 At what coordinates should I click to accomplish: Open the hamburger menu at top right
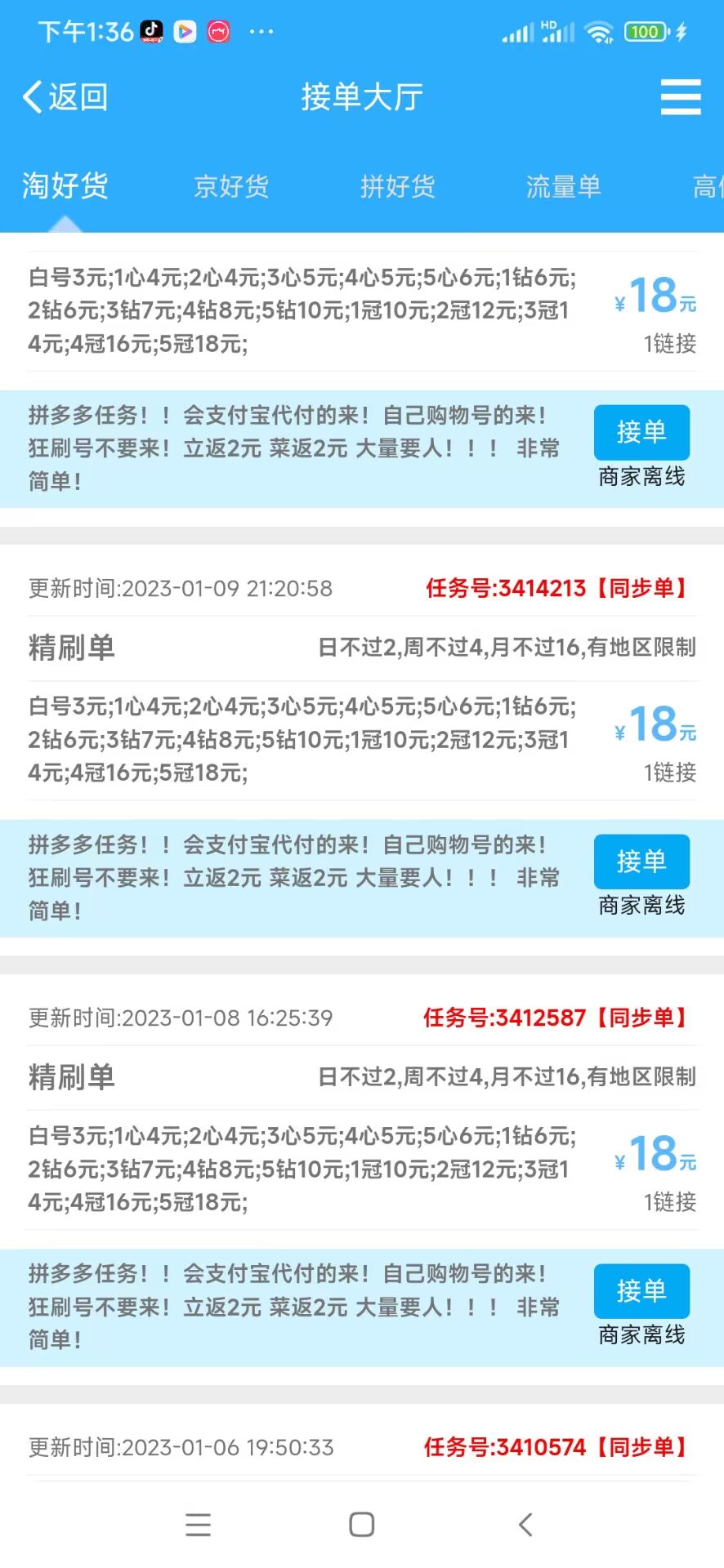[x=680, y=96]
